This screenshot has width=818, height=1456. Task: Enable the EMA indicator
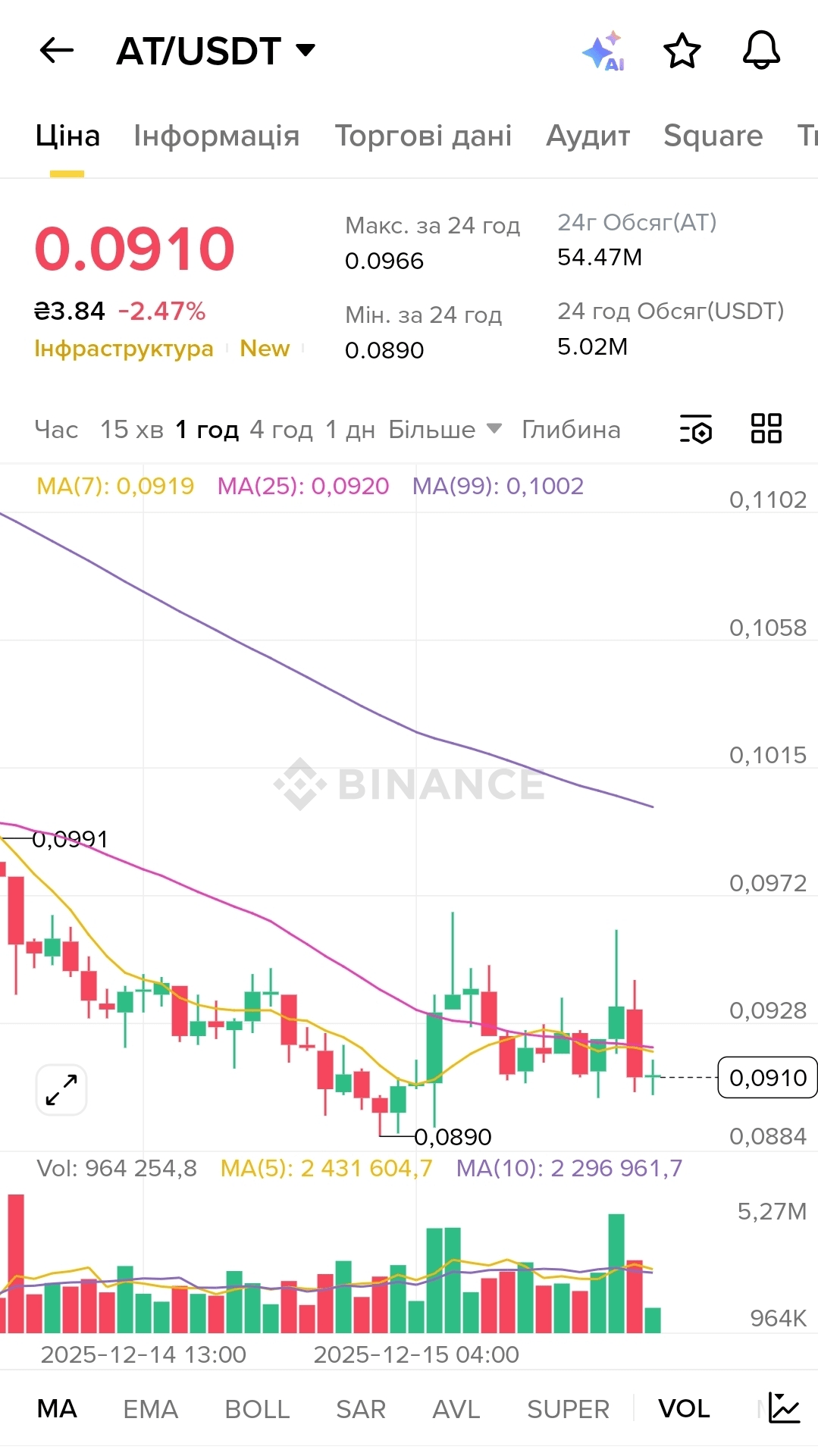150,1409
